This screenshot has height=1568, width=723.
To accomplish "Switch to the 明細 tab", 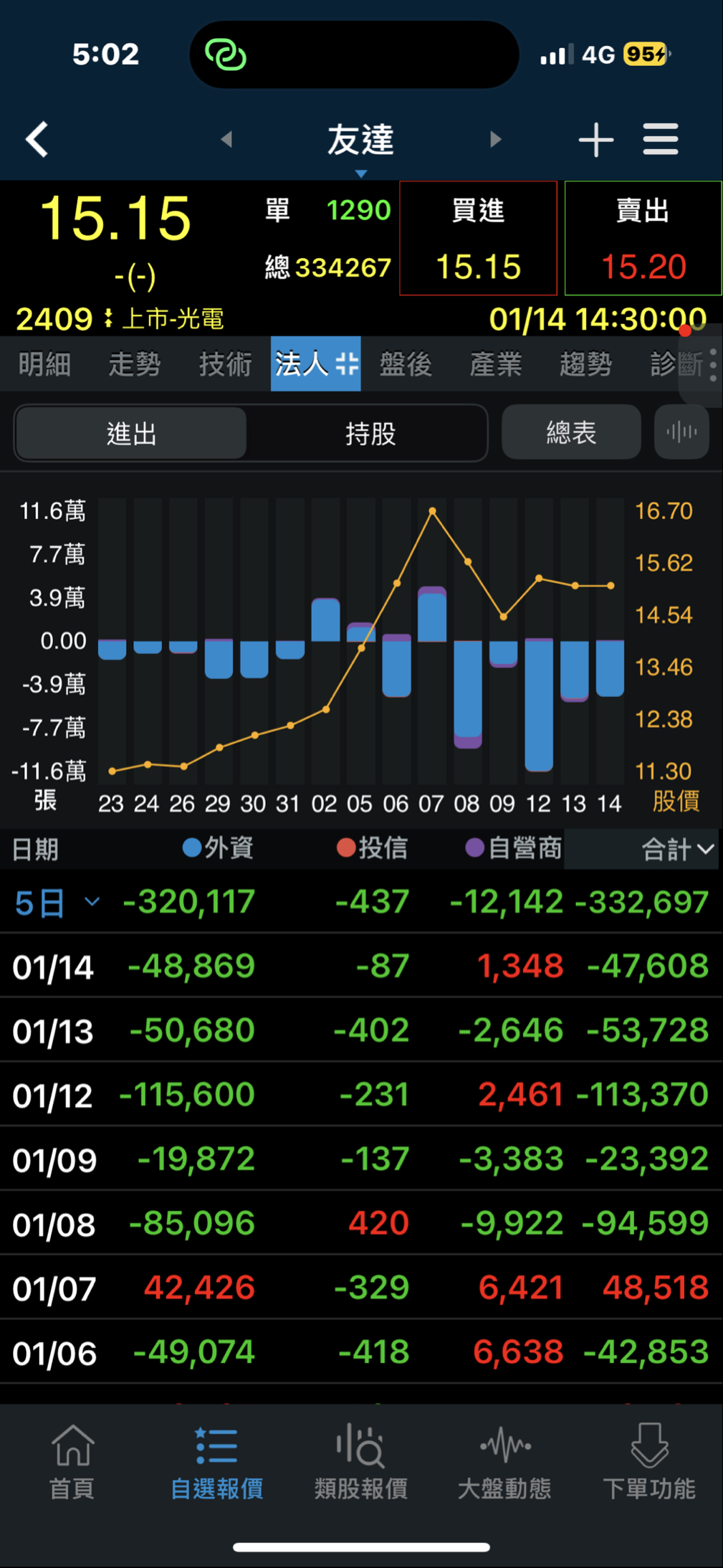I will [x=44, y=364].
